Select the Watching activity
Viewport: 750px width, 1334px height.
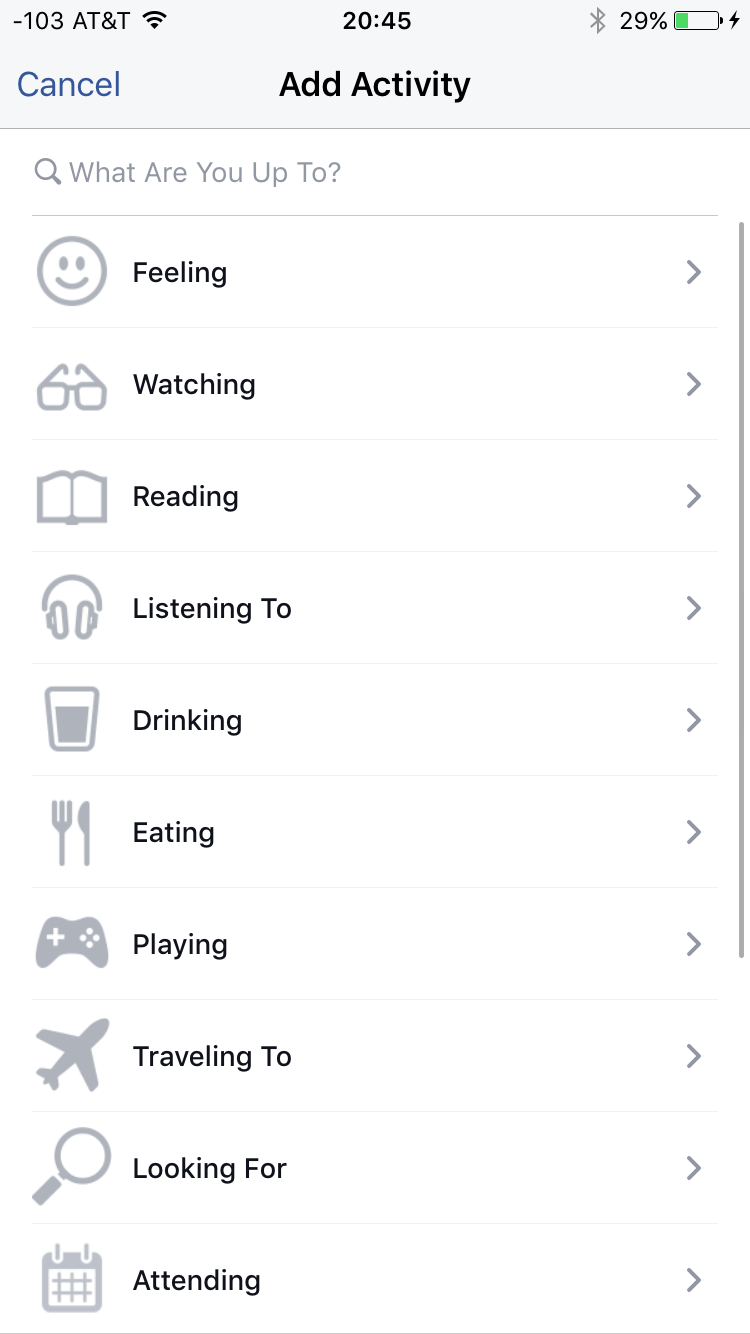click(x=375, y=384)
